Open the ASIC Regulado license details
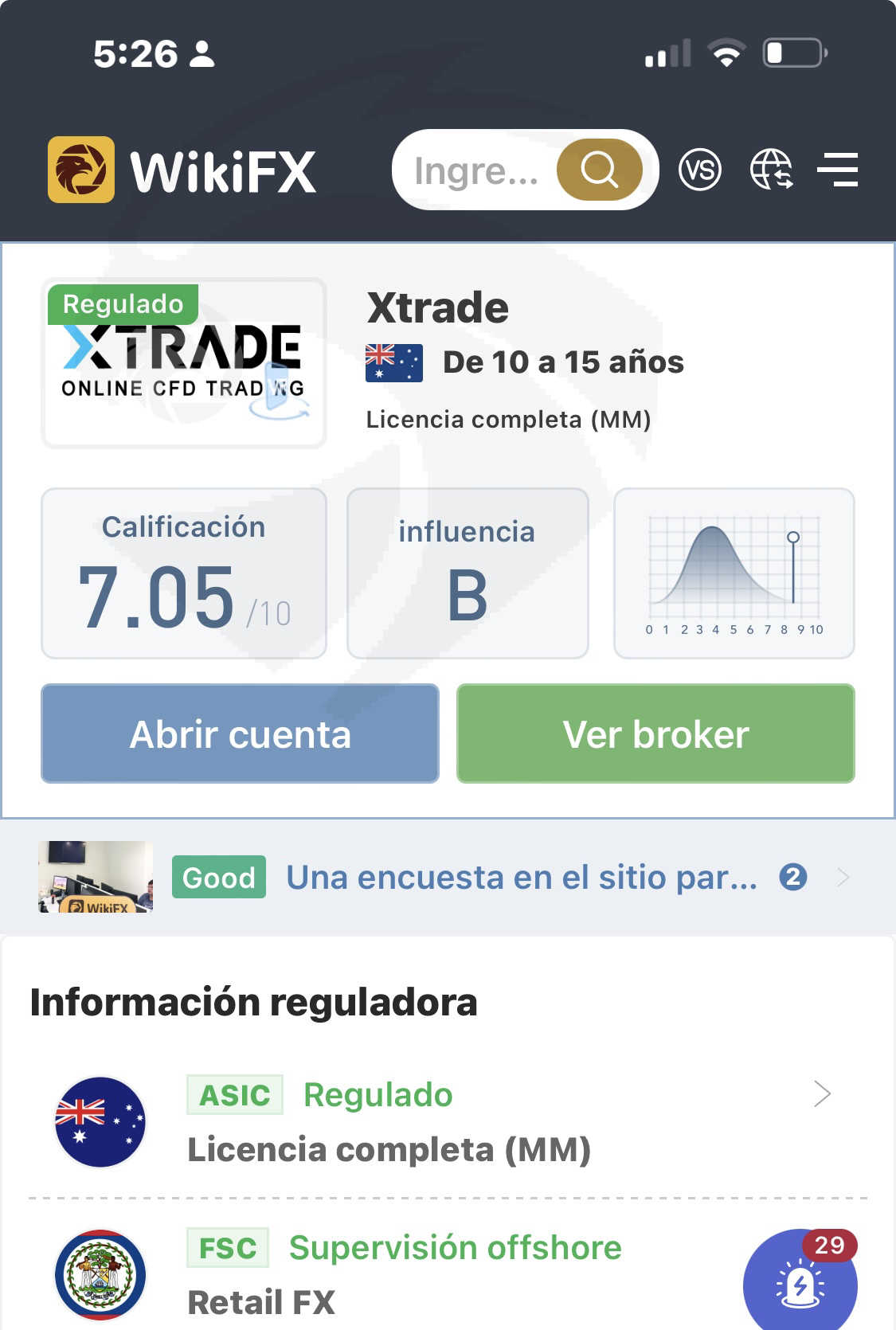This screenshot has width=896, height=1330. coord(510,1121)
